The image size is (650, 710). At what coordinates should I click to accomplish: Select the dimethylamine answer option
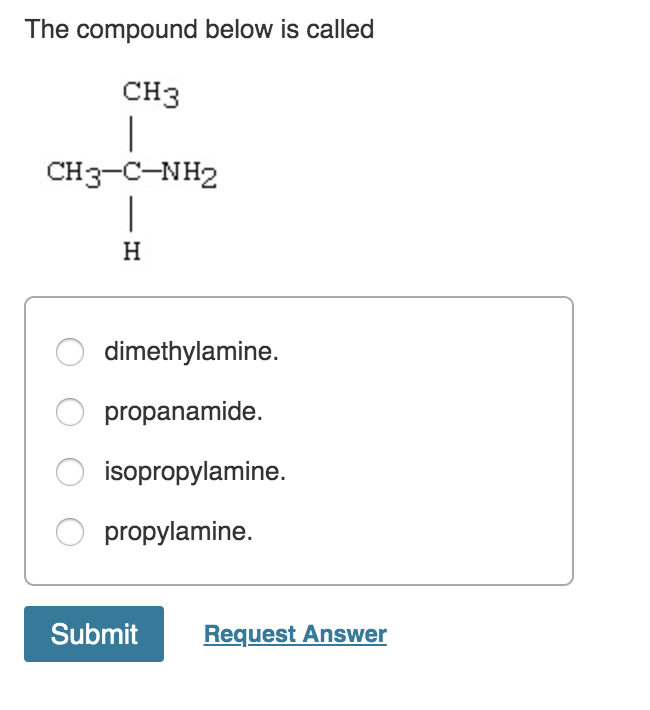pyautogui.click(x=70, y=352)
